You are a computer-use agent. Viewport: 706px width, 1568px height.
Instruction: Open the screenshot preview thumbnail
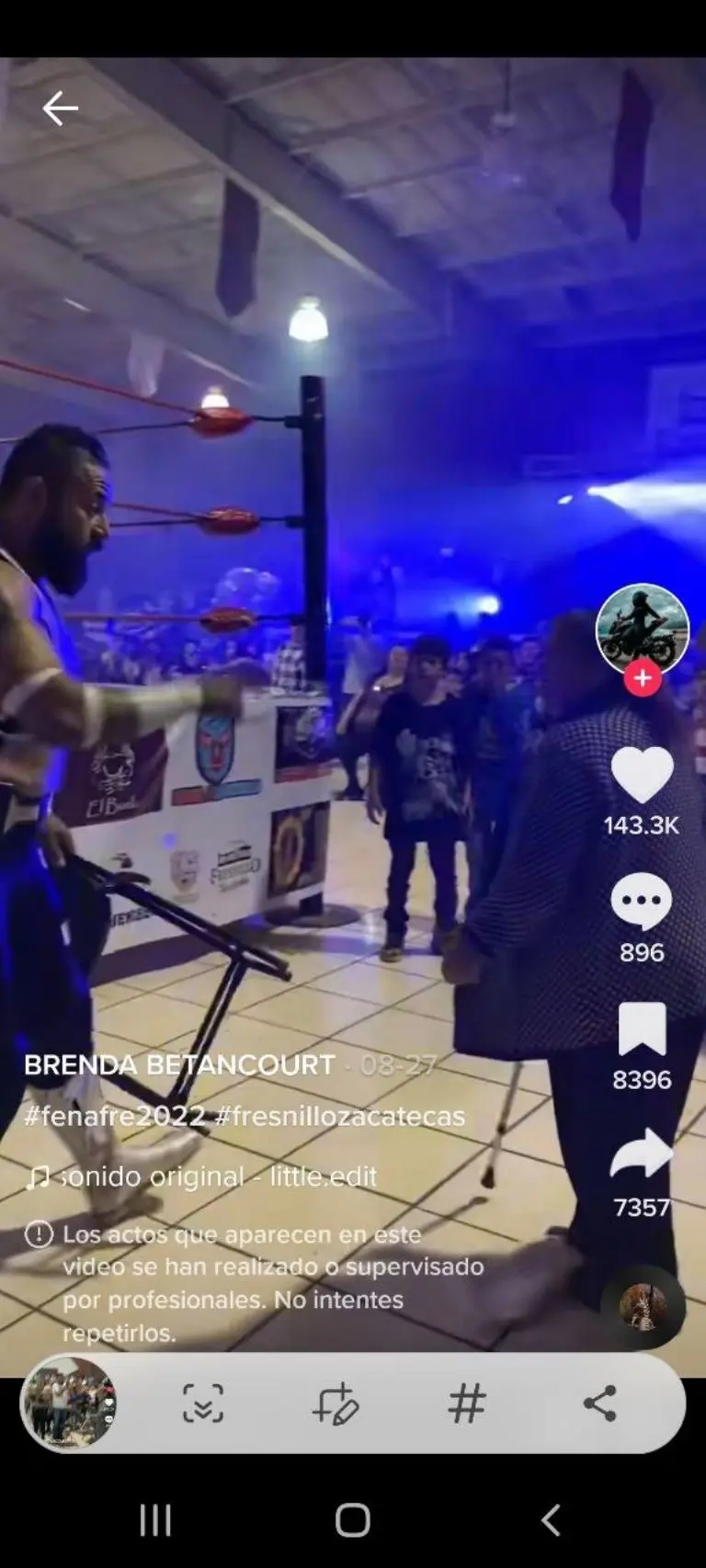pyautogui.click(x=70, y=1403)
